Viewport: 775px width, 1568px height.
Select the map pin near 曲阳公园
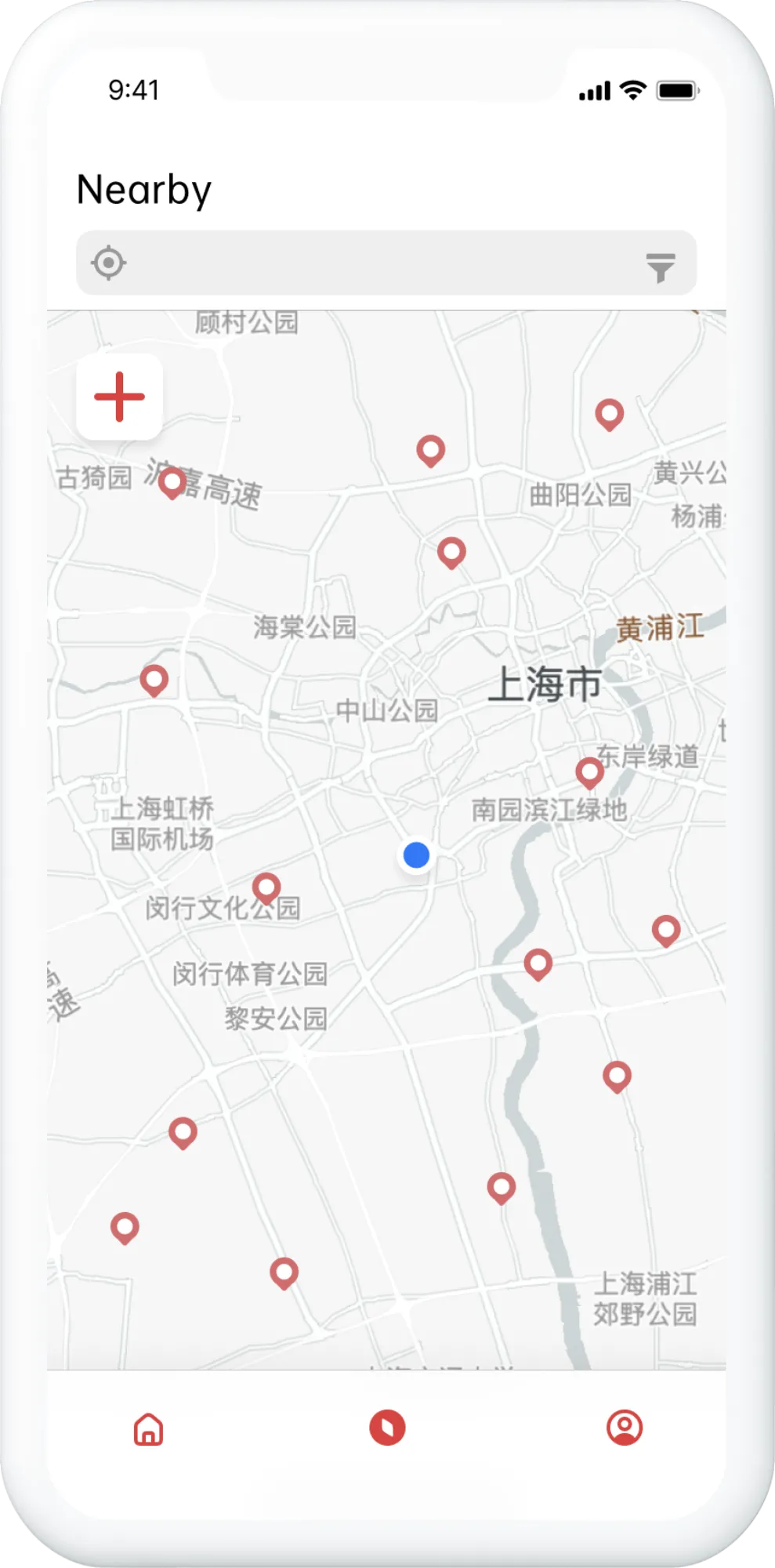pos(609,416)
